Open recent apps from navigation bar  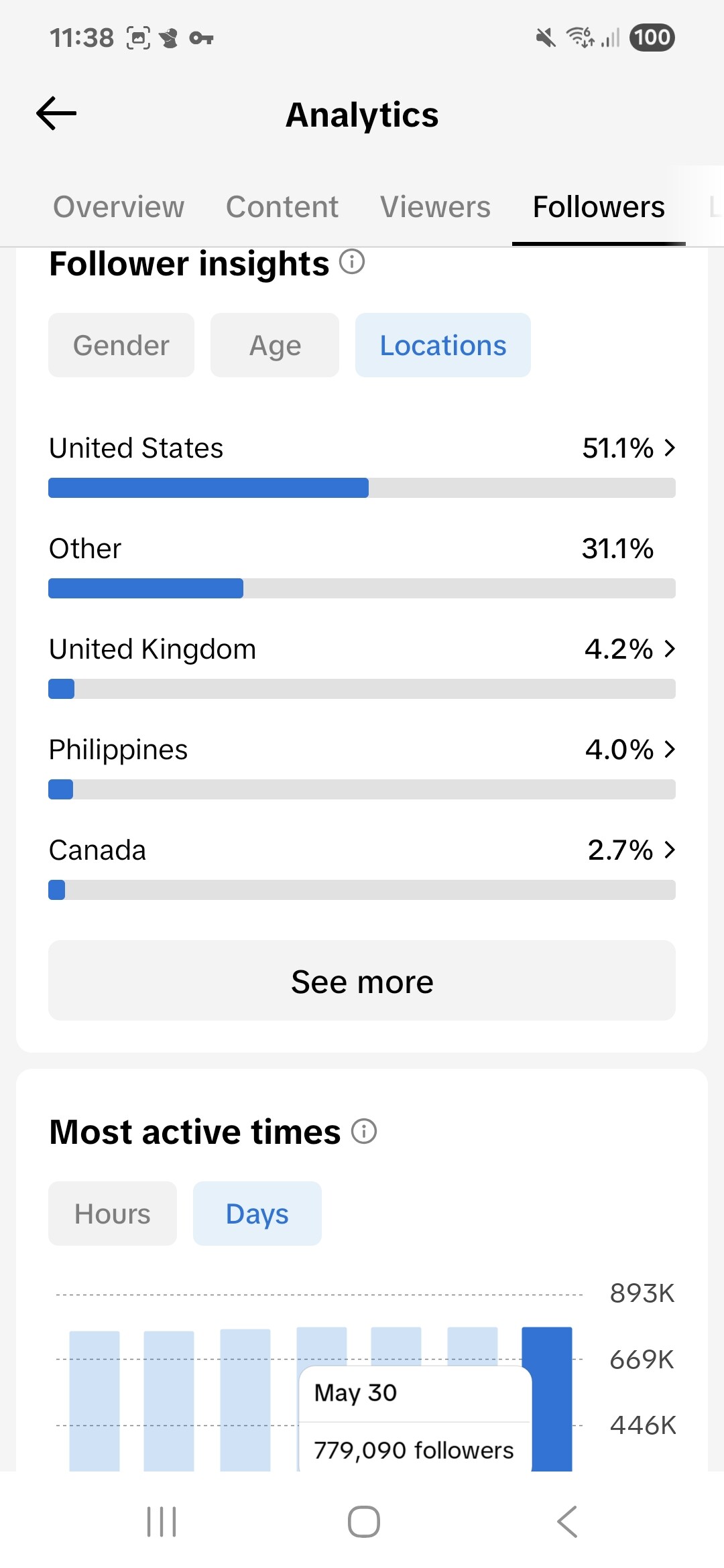pos(162,1522)
